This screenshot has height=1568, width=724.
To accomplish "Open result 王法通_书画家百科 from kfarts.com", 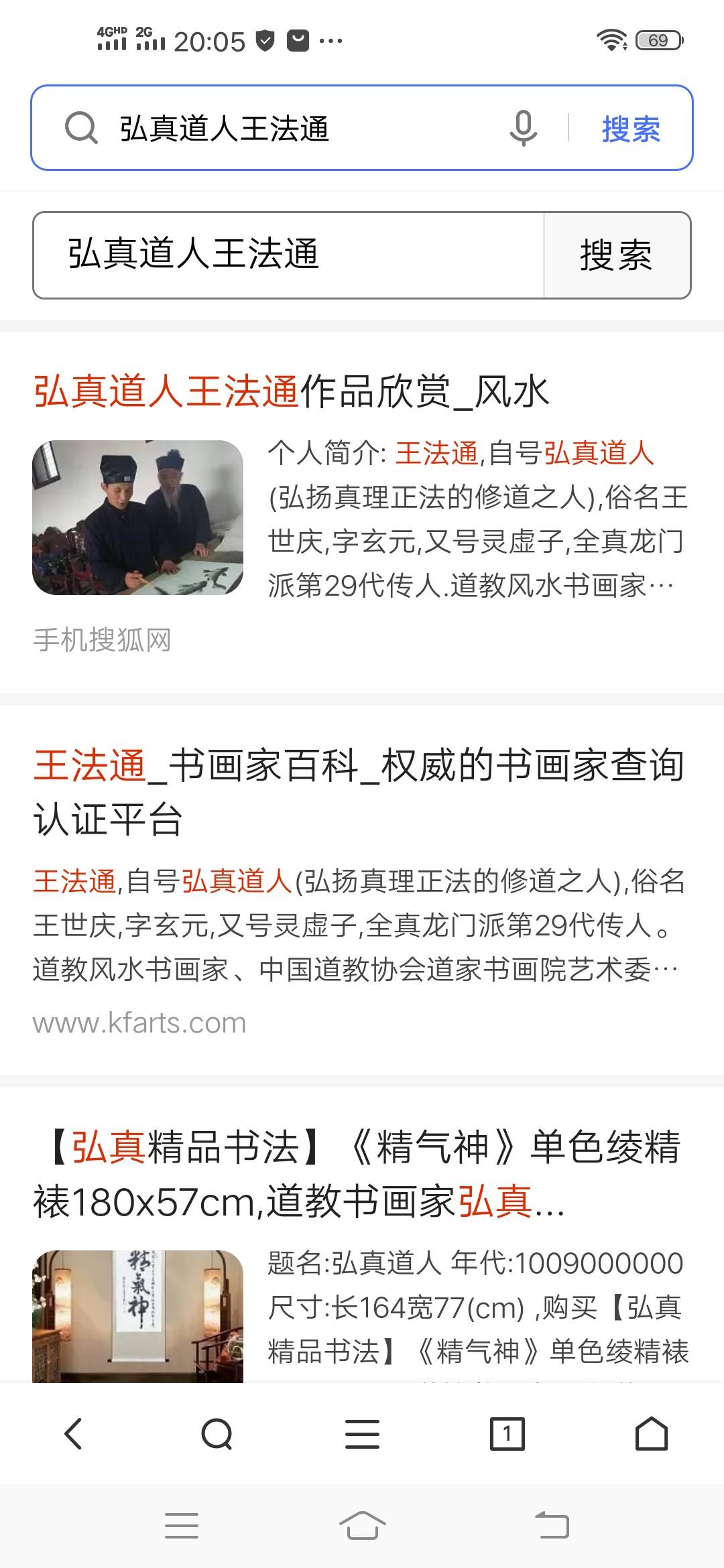I will [359, 792].
